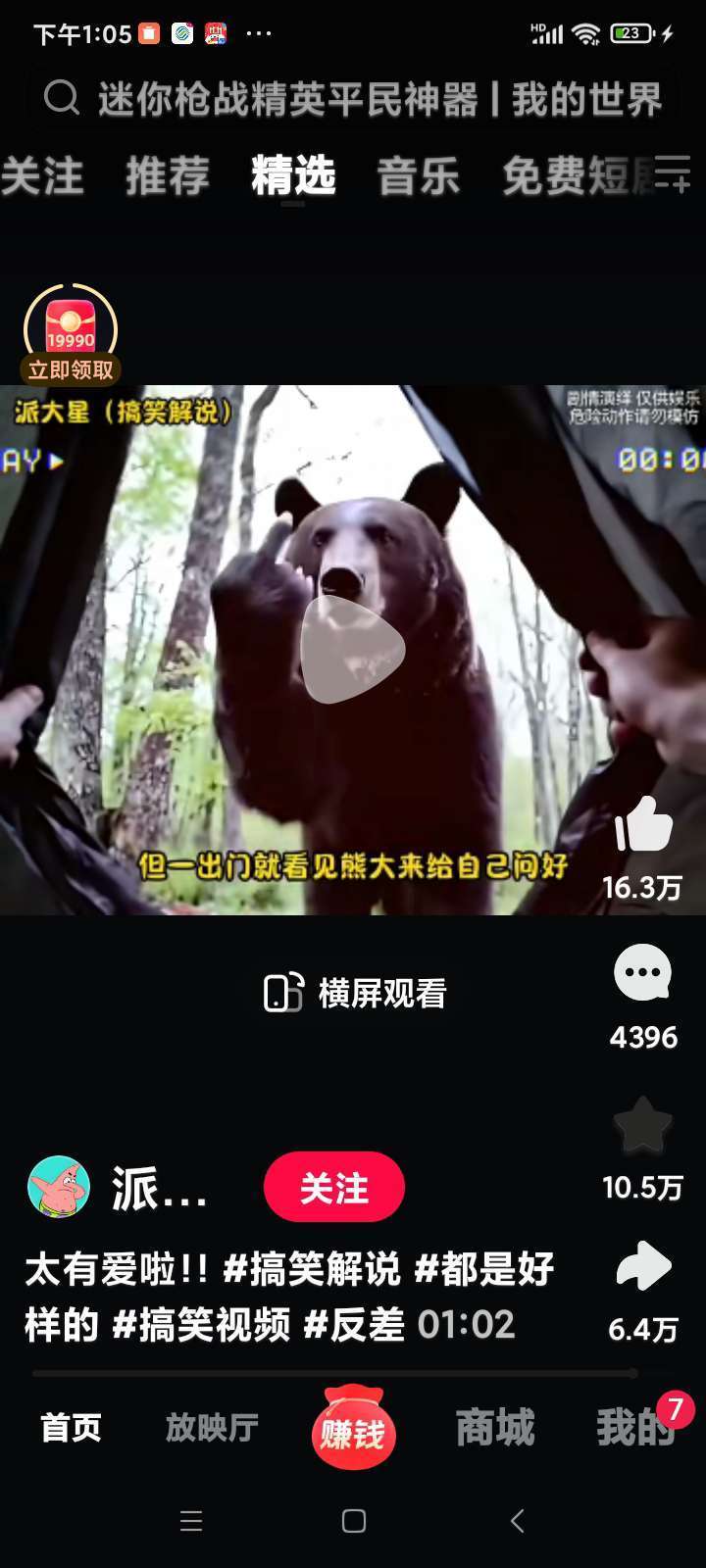706x1568 pixels.
Task: Play the paused video
Action: tap(352, 649)
